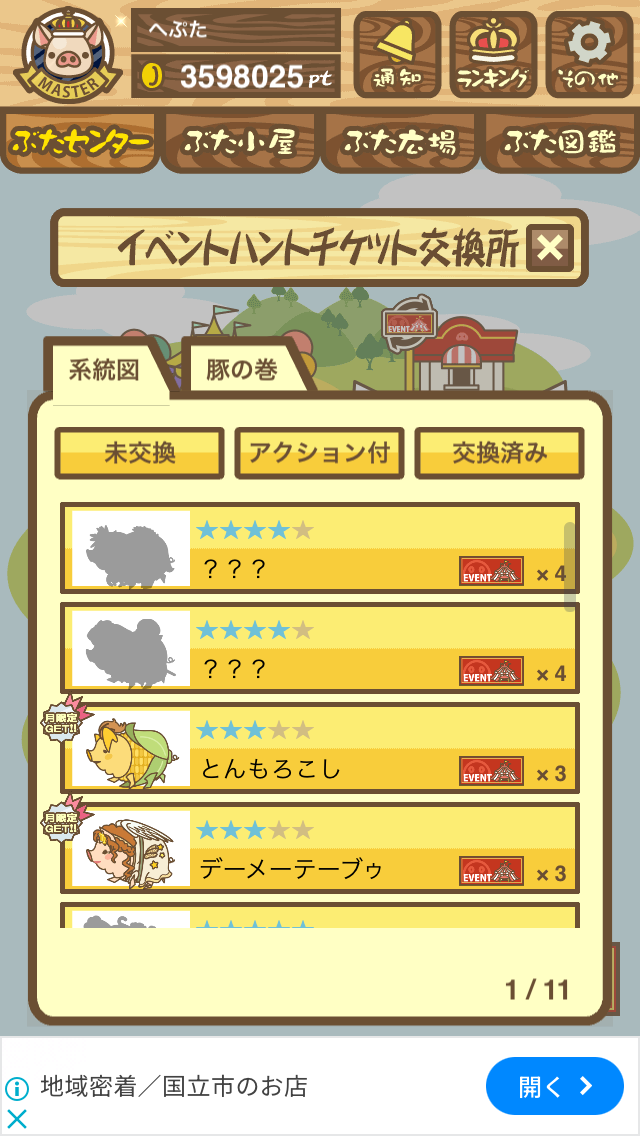640x1136 pixels.
Task: Switch to the ぶたセンター tab
Action: click(x=80, y=141)
